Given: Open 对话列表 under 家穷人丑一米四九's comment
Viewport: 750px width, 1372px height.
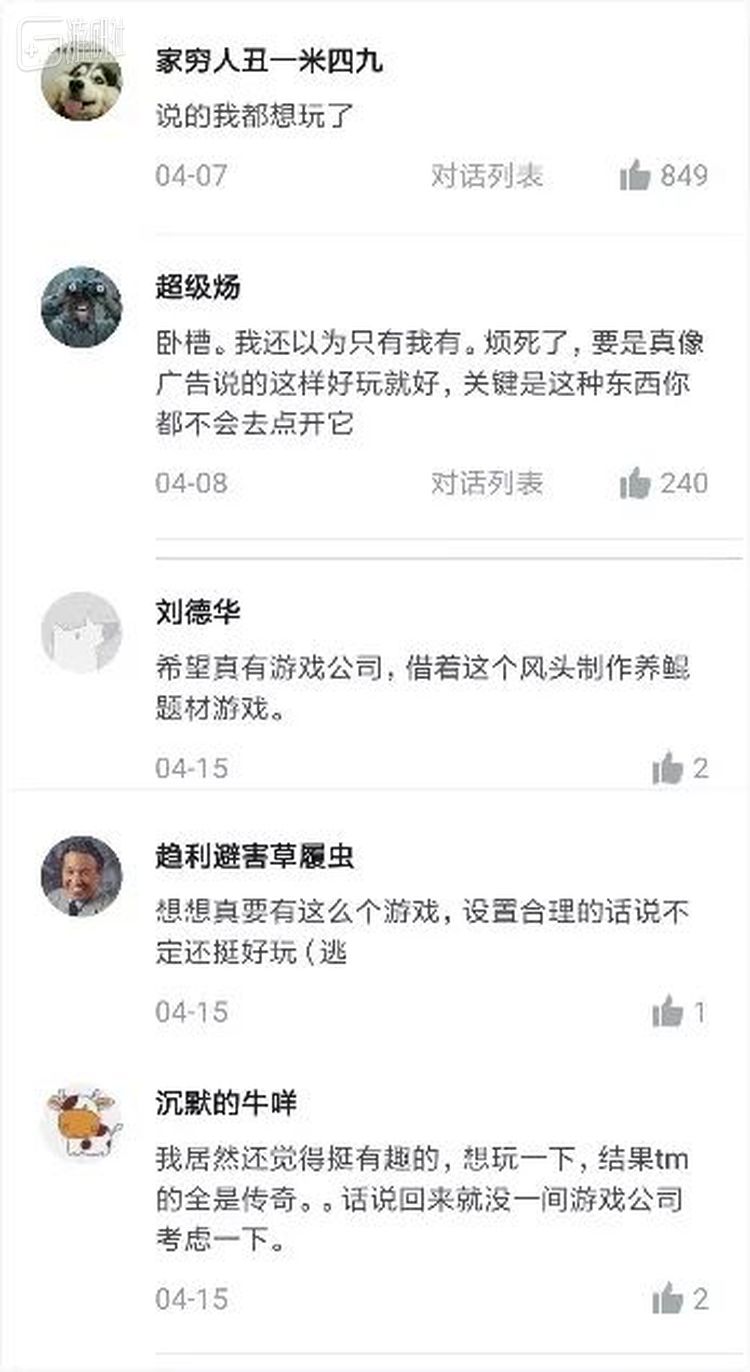Looking at the screenshot, I should tap(487, 176).
